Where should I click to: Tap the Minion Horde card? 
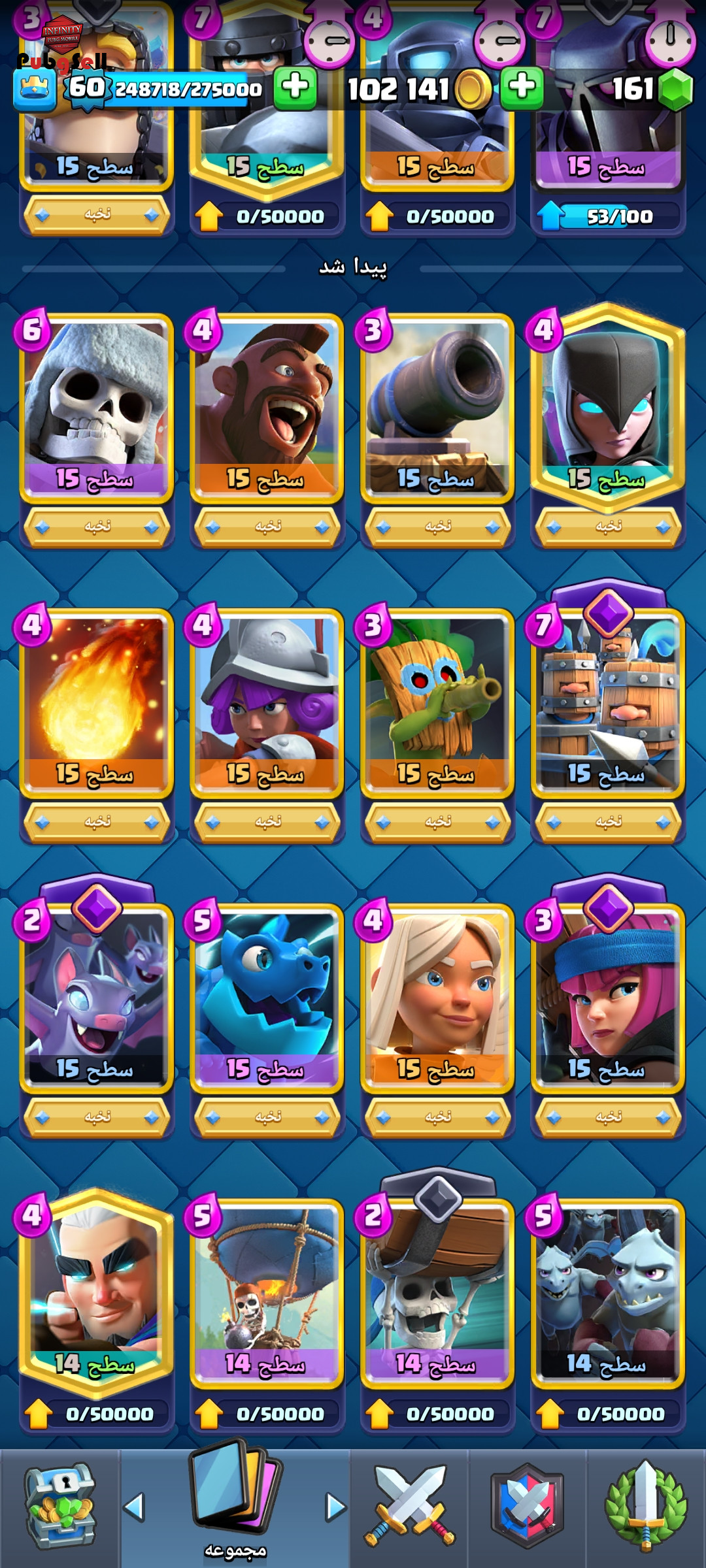click(608, 1294)
